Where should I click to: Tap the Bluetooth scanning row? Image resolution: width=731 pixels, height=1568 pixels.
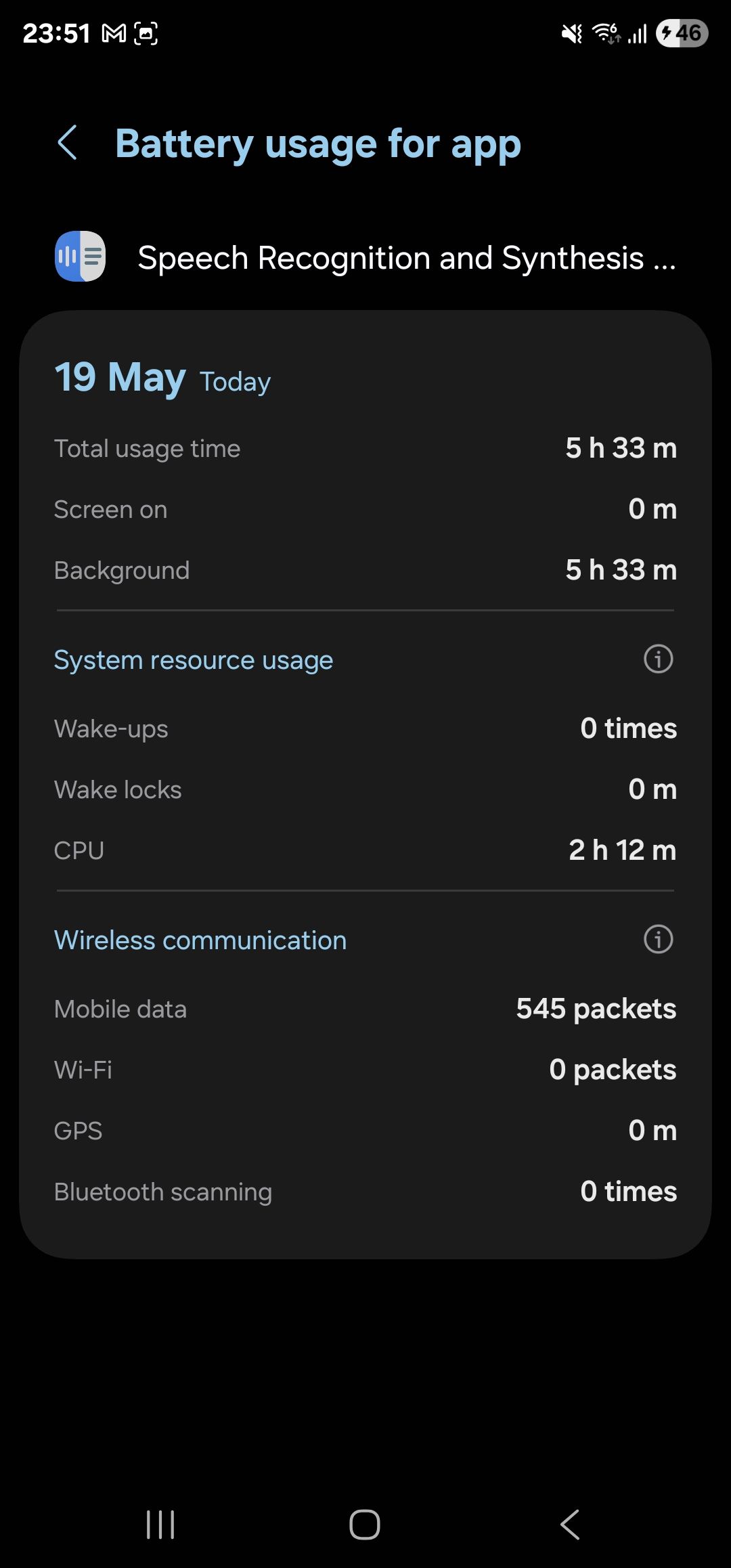pos(365,1191)
